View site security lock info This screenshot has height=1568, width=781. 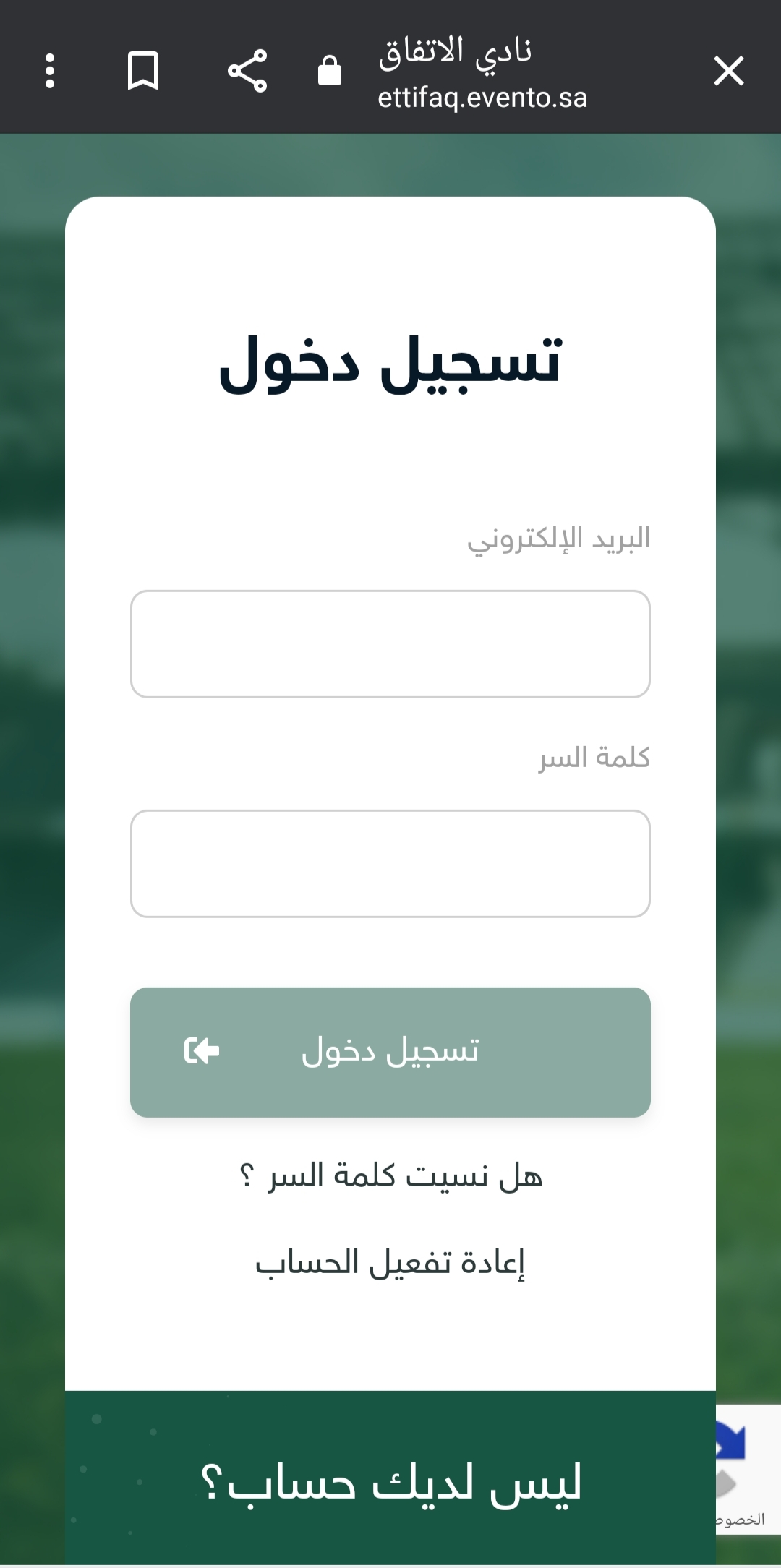pyautogui.click(x=330, y=71)
